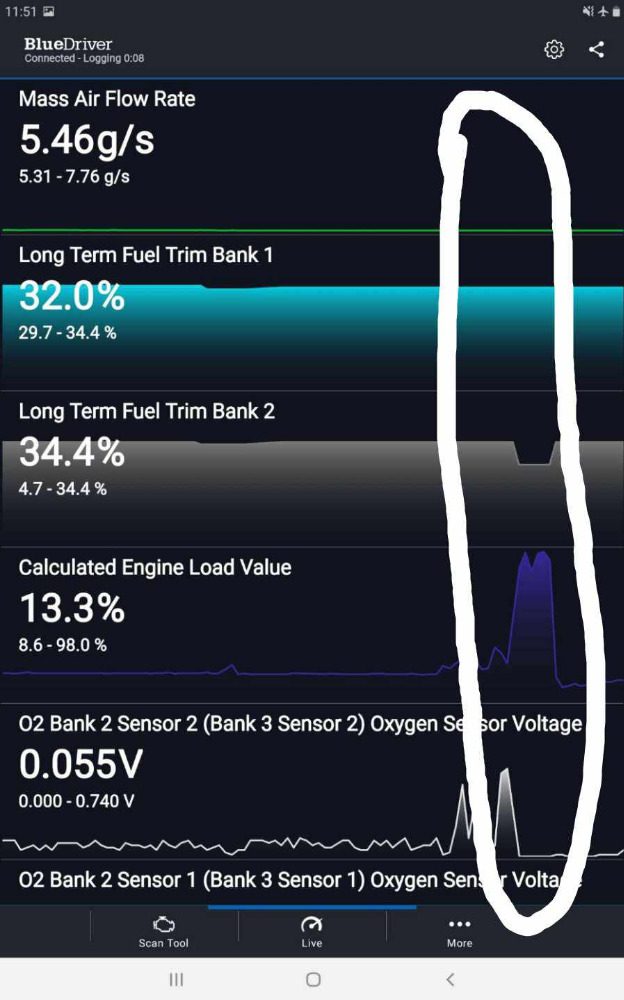Open the Mass Air Flow Rate graph
The image size is (624, 1000).
coord(312,156)
